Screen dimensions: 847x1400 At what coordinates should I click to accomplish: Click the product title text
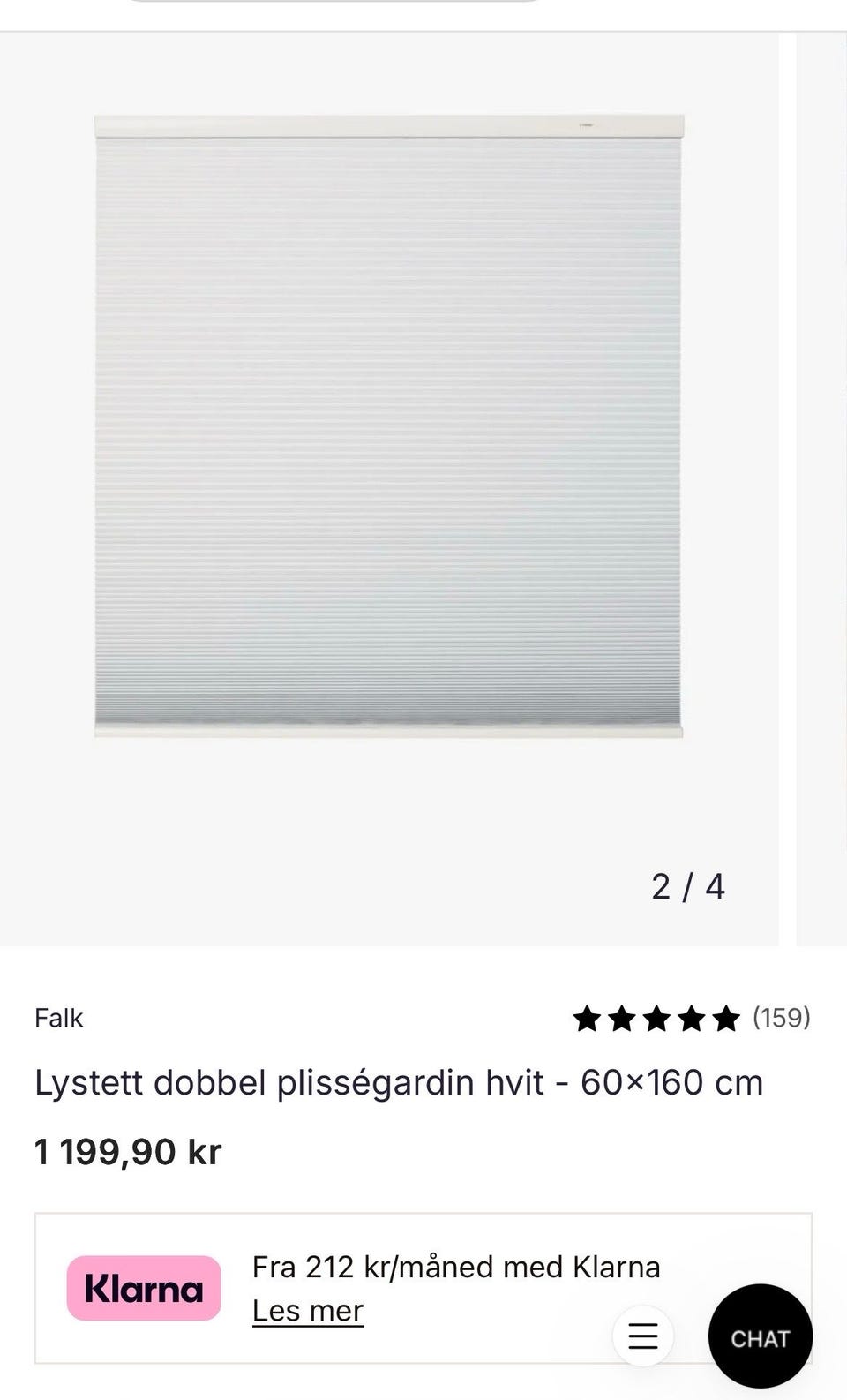click(x=399, y=1081)
